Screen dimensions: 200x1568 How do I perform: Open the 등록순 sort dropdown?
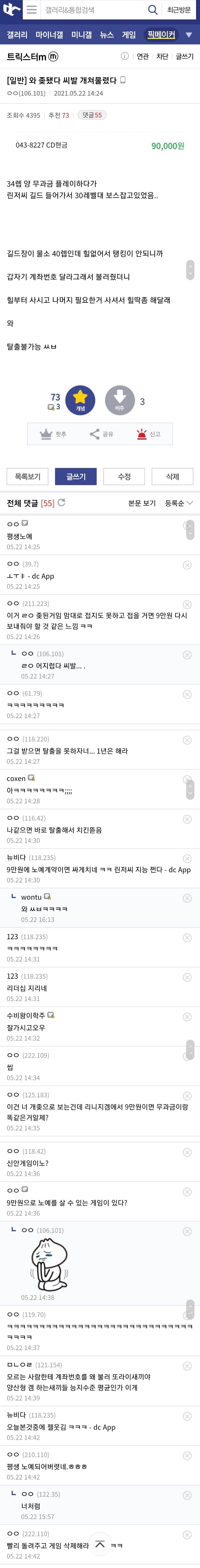(179, 503)
